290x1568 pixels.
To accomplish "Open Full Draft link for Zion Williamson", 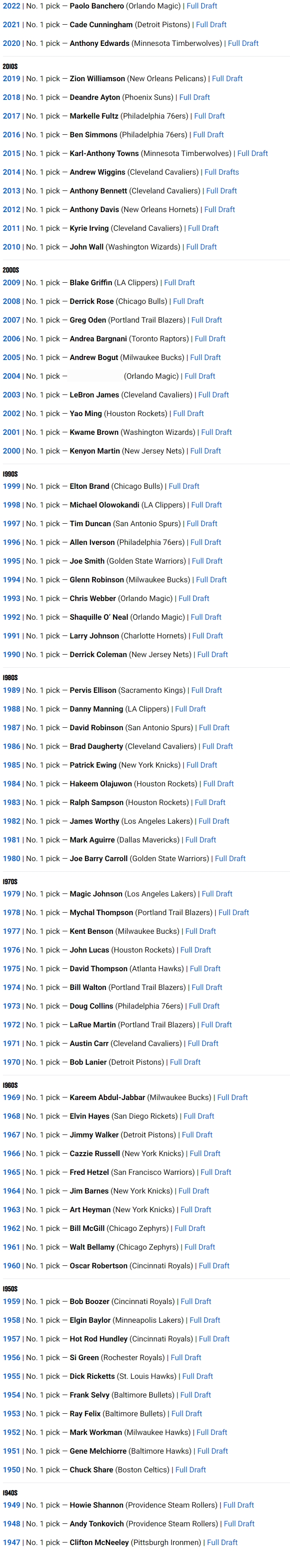I will (x=227, y=79).
